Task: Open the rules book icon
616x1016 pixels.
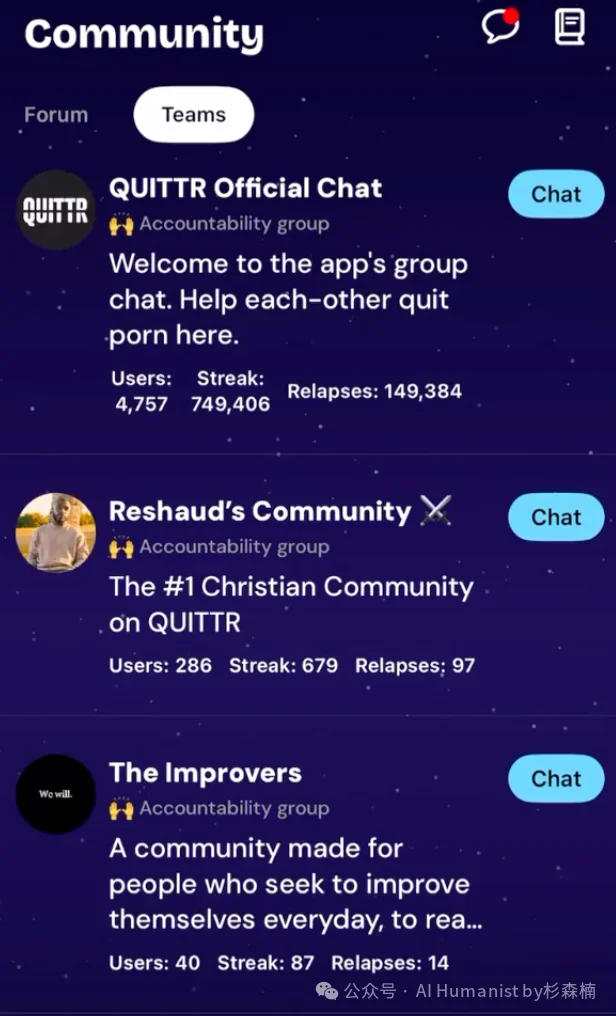Action: click(x=570, y=27)
